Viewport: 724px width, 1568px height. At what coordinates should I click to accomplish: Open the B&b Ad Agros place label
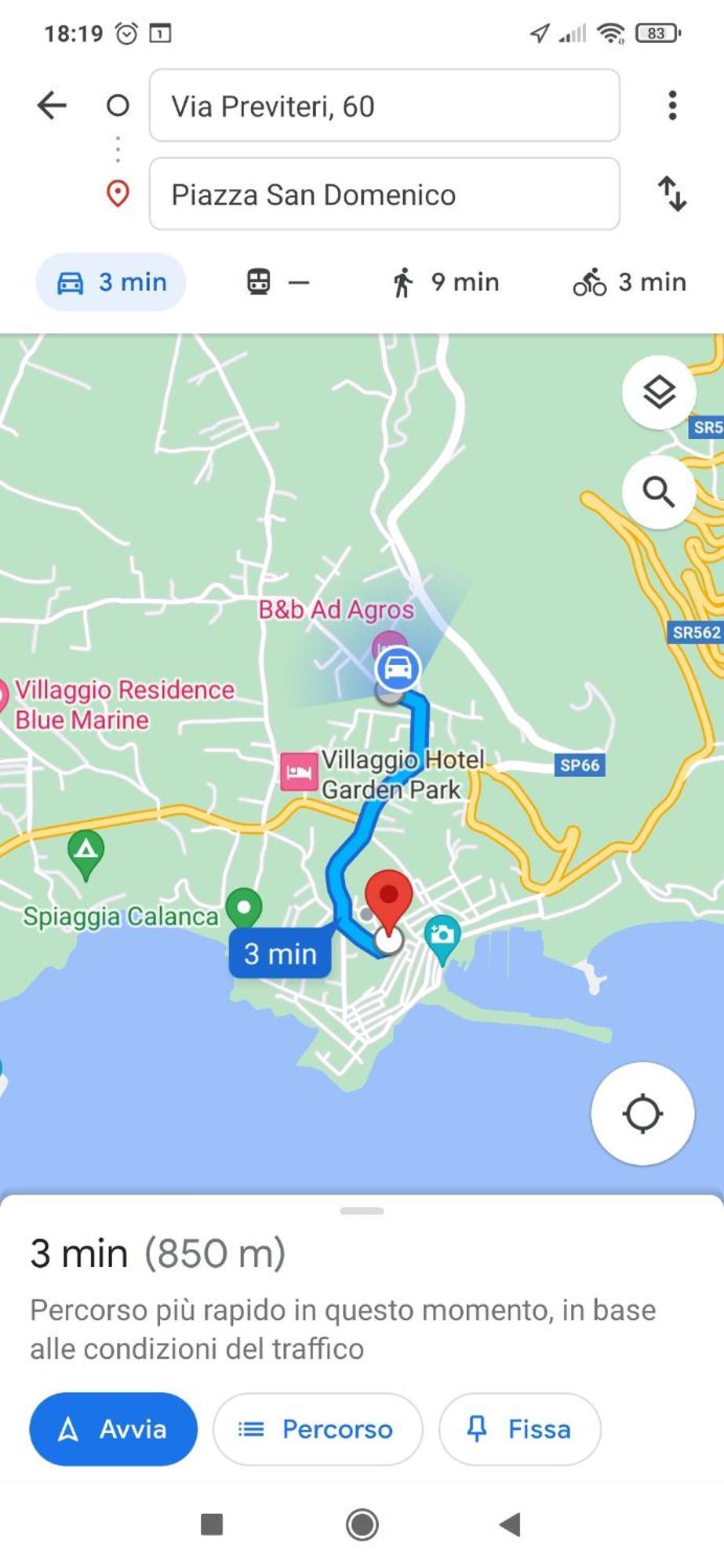tap(336, 610)
